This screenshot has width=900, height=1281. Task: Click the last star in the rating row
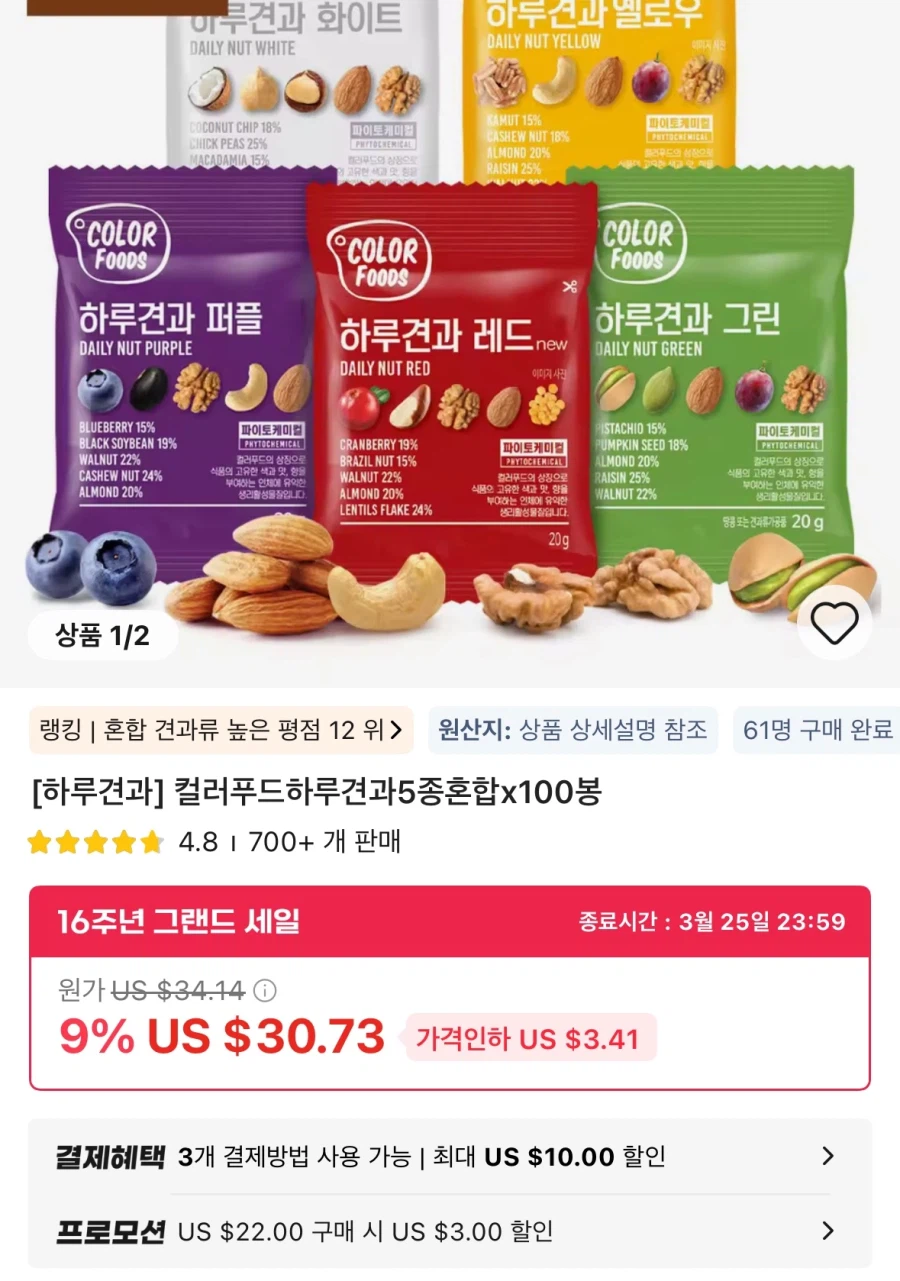pos(146,842)
